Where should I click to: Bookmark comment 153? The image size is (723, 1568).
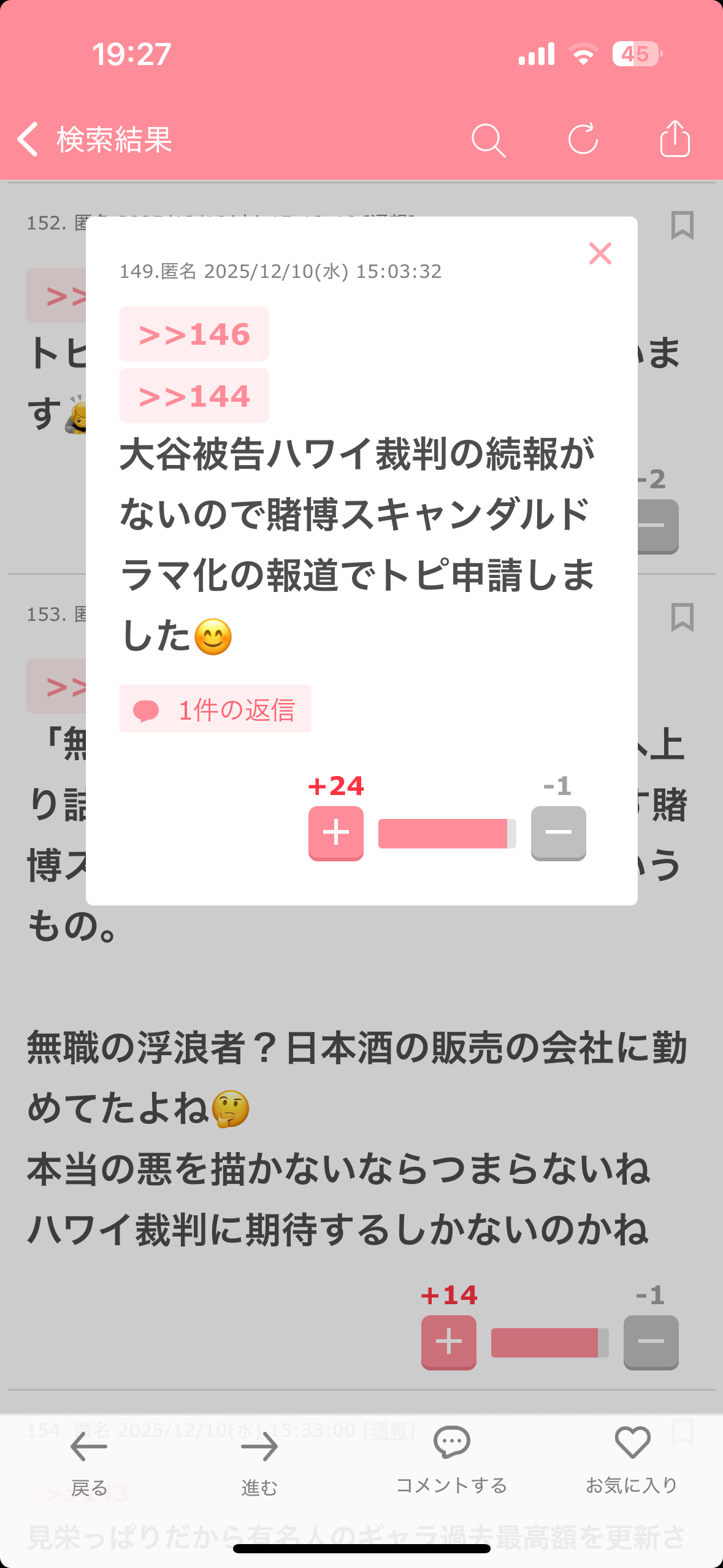(682, 617)
